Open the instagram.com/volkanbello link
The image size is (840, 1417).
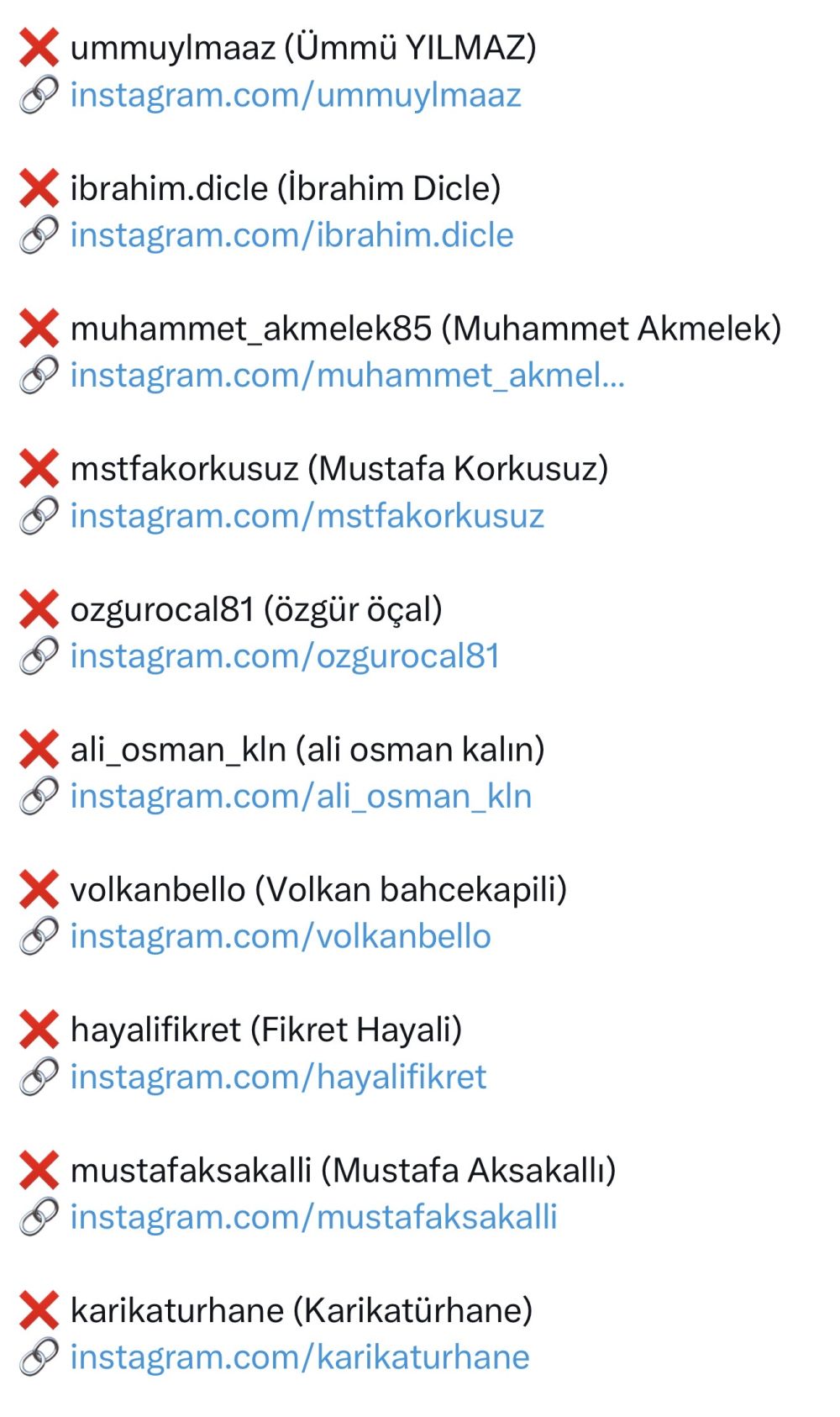[x=280, y=936]
